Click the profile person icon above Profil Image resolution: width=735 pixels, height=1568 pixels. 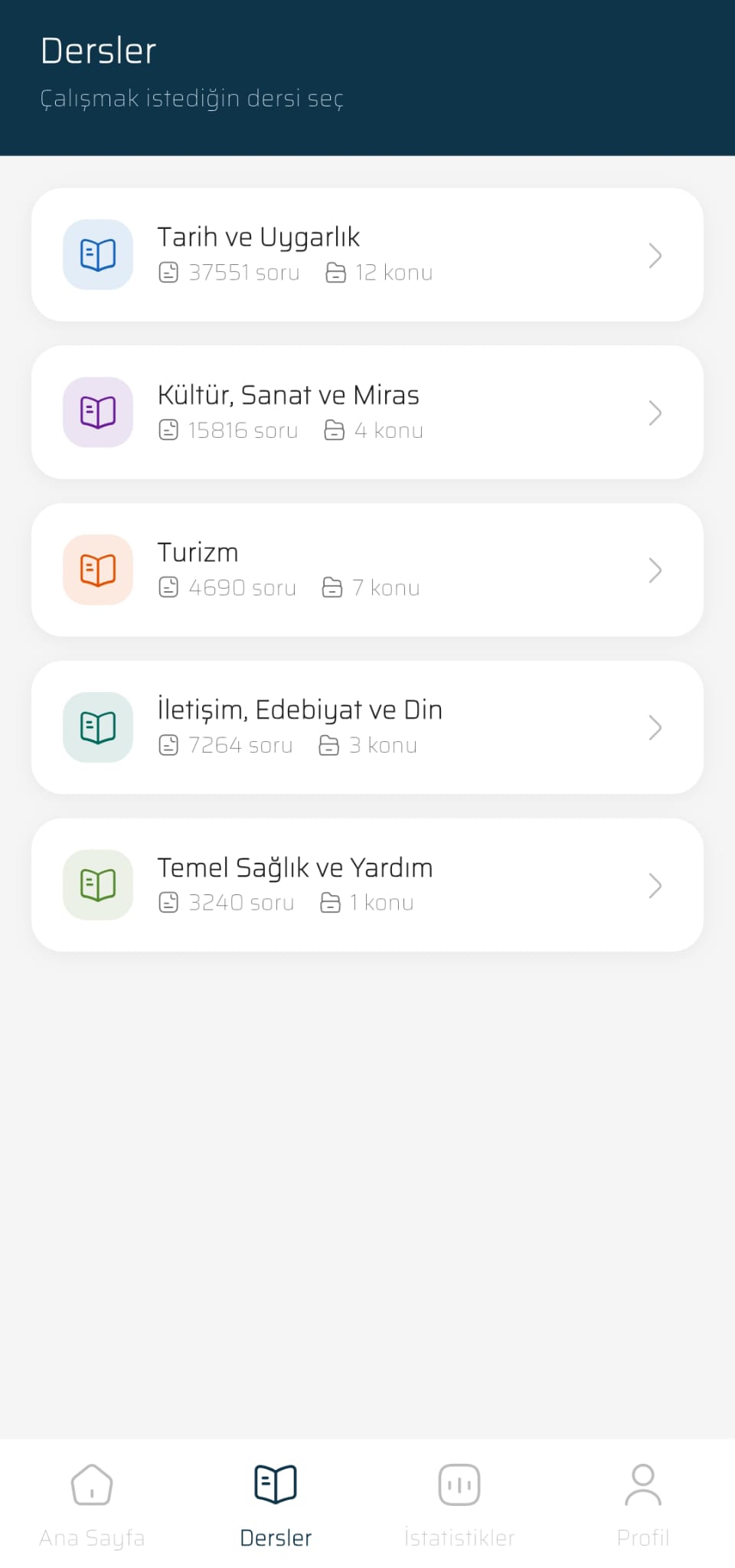[643, 1484]
